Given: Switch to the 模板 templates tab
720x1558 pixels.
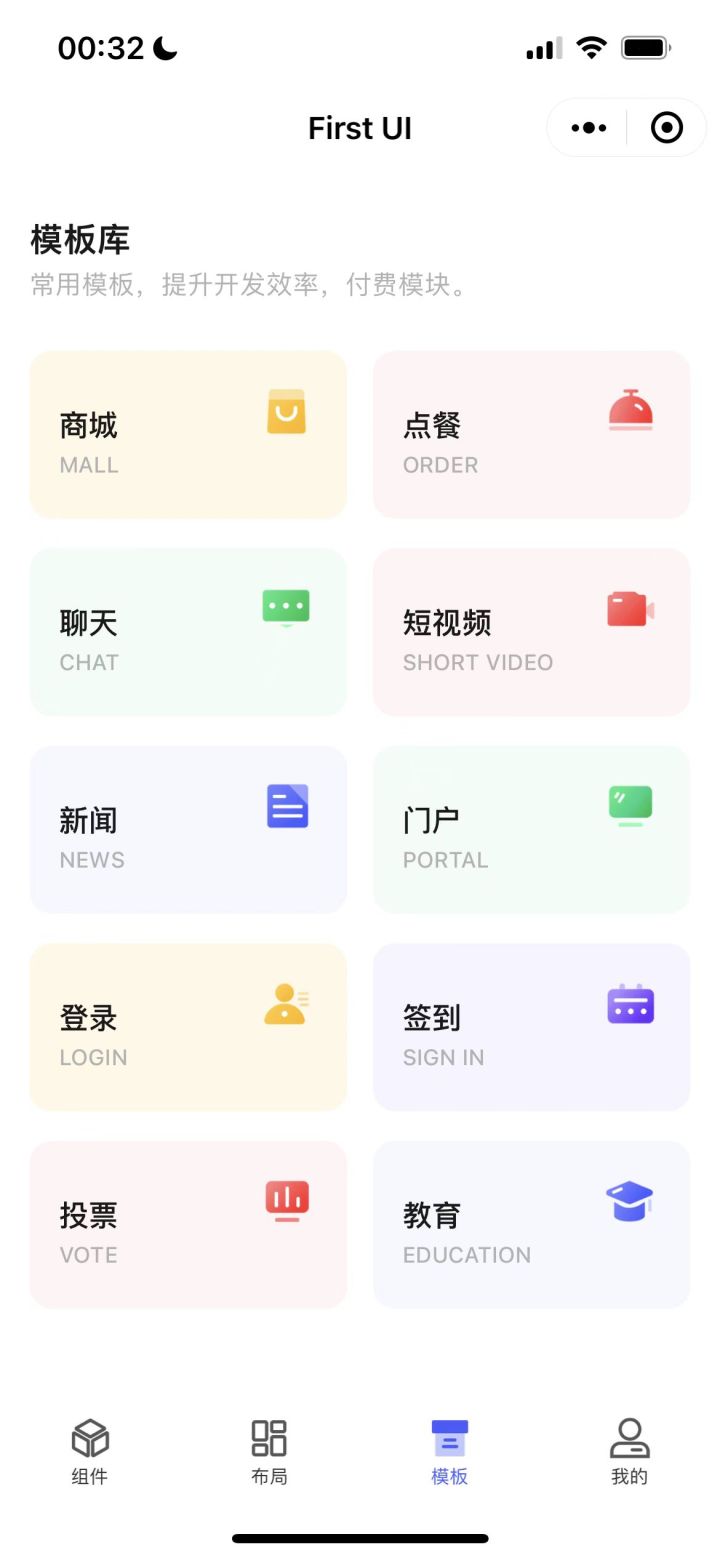Looking at the screenshot, I should (448, 1442).
